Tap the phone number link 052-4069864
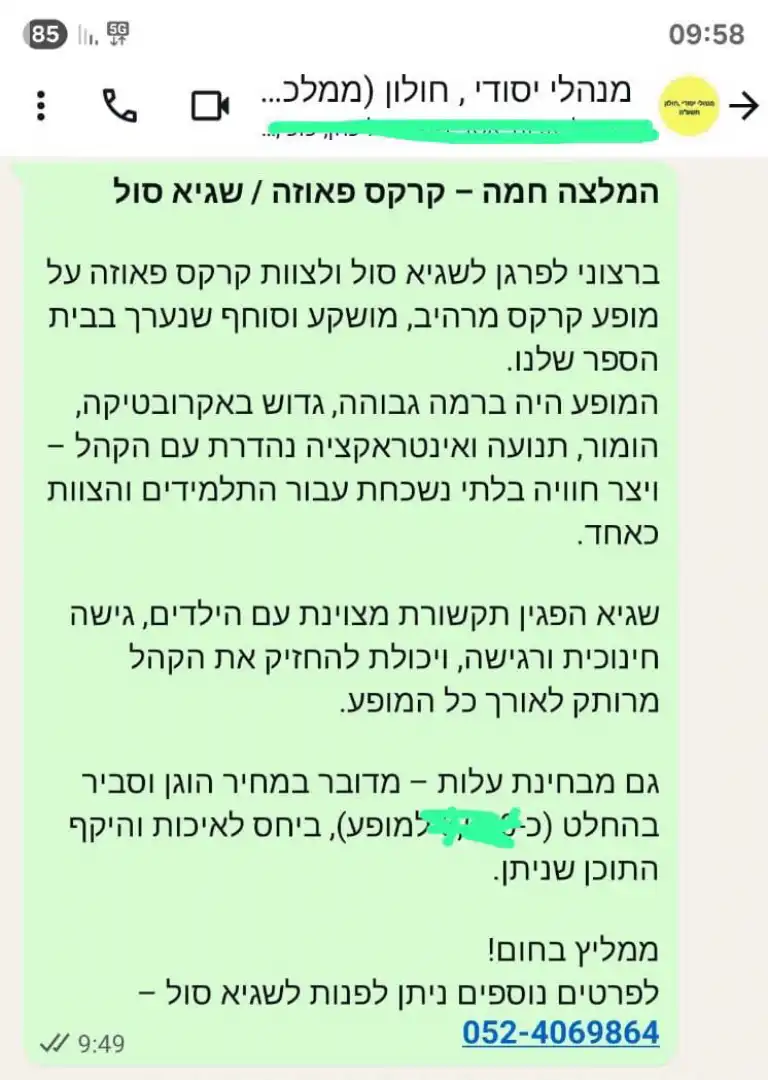This screenshot has width=768, height=1080. [x=560, y=1031]
